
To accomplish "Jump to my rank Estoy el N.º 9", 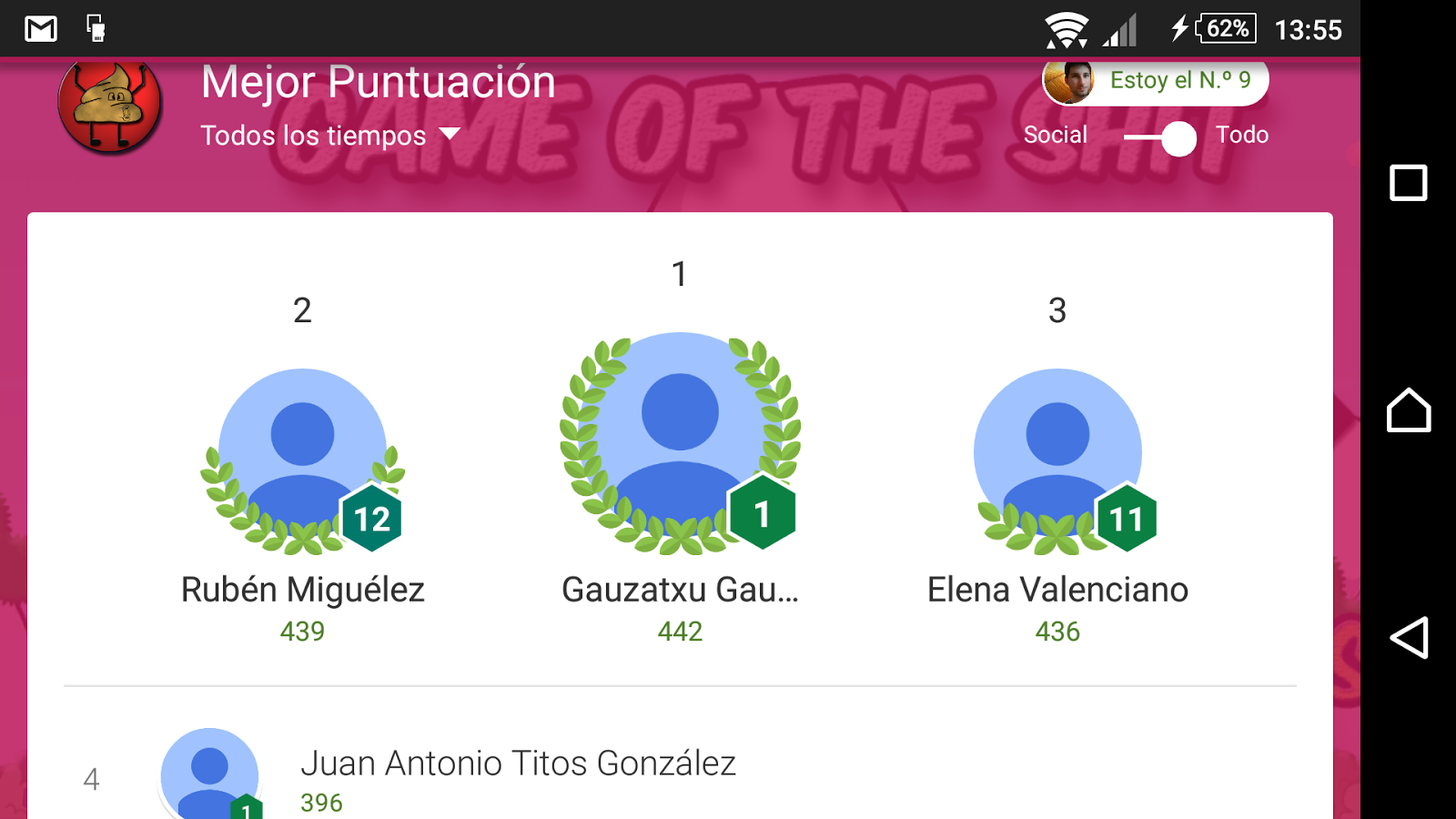I will point(1156,81).
